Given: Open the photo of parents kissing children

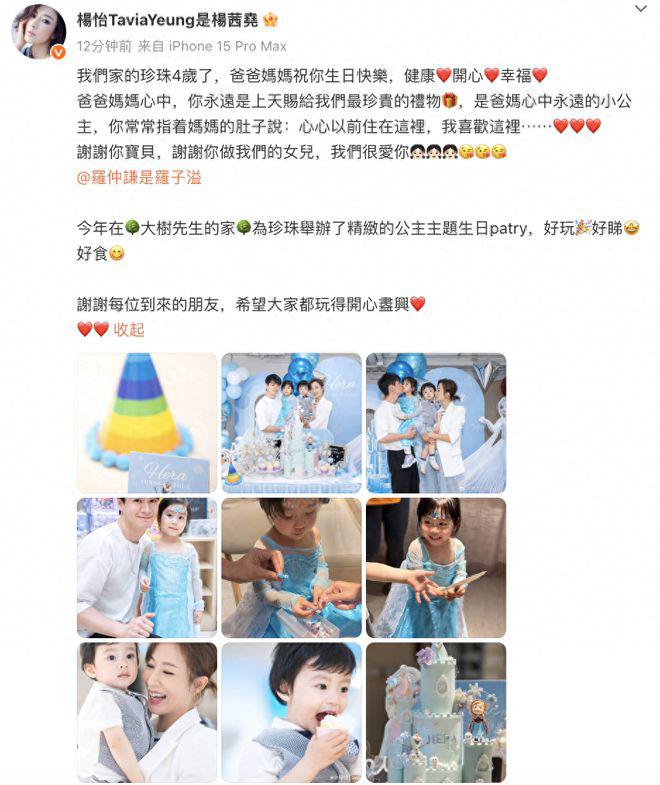Looking at the screenshot, I should click(x=436, y=423).
